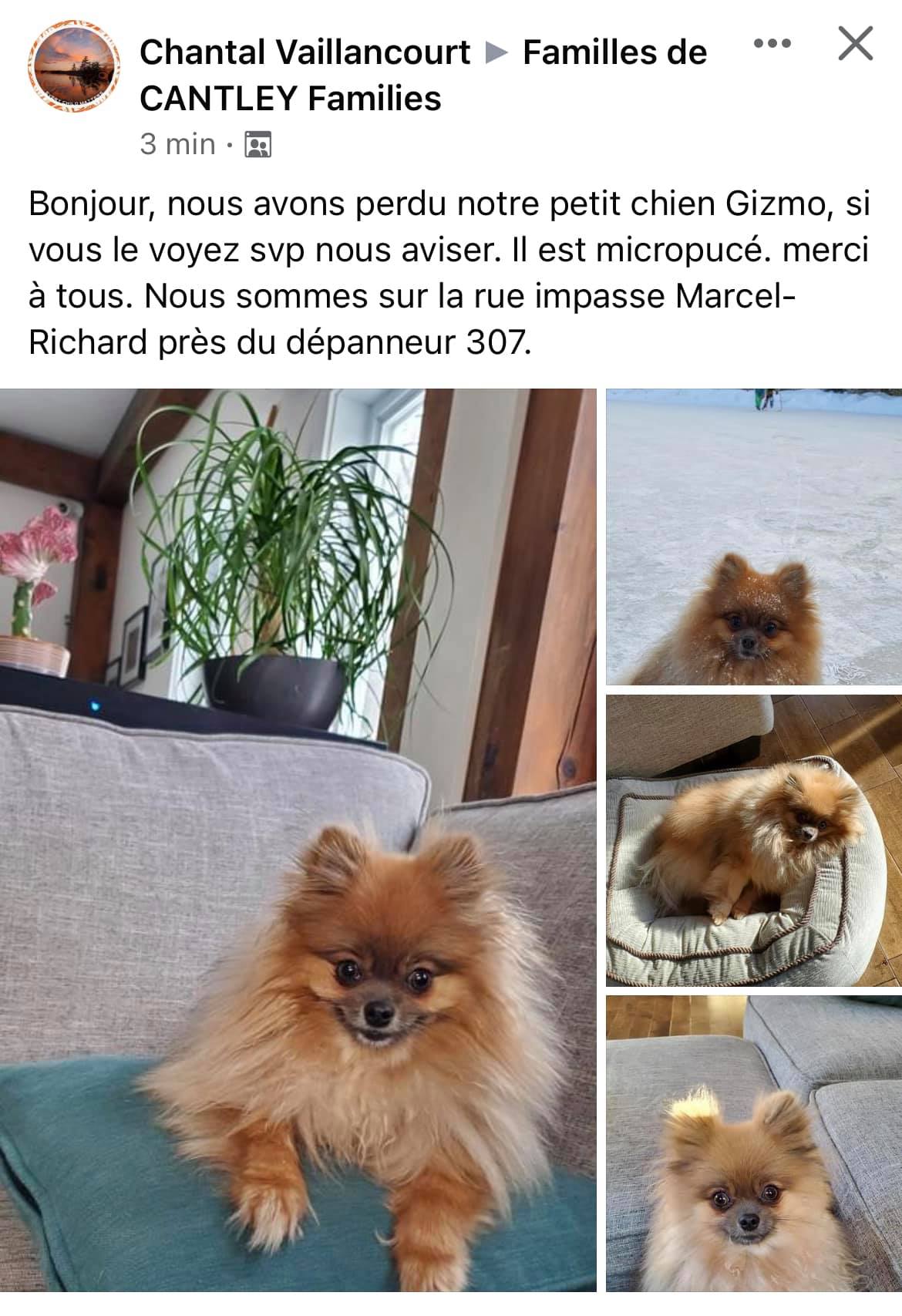
Task: Open photo of Gizmo in dog bed
Action: [753, 840]
